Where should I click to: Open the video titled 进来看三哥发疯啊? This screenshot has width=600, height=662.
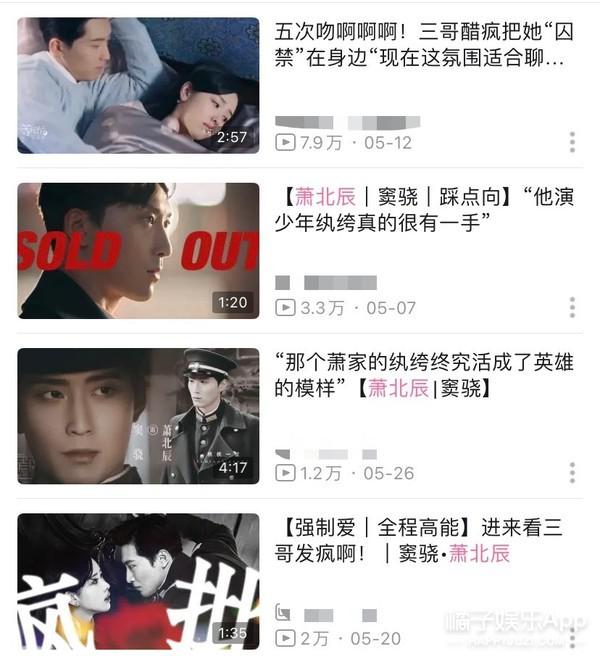click(x=420, y=540)
